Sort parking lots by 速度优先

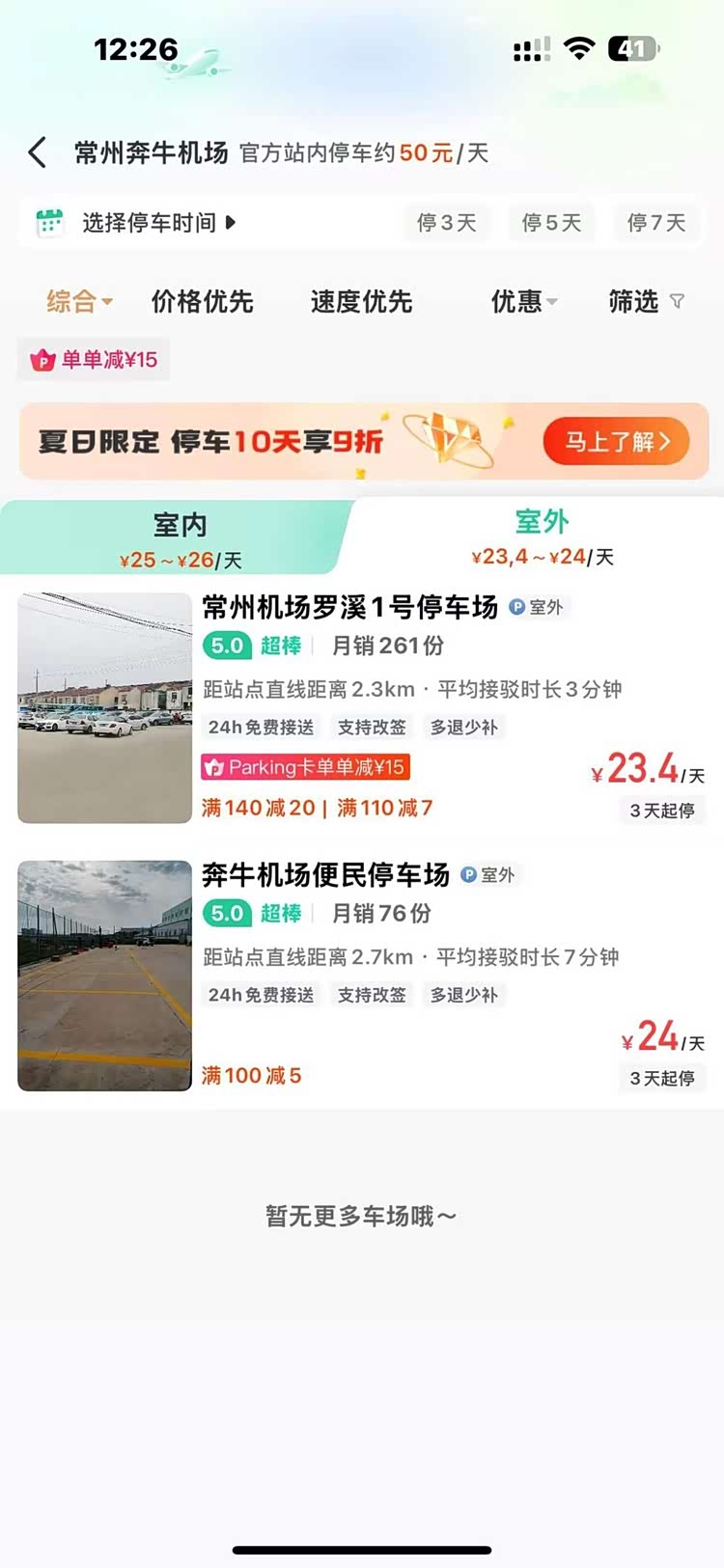[x=361, y=302]
